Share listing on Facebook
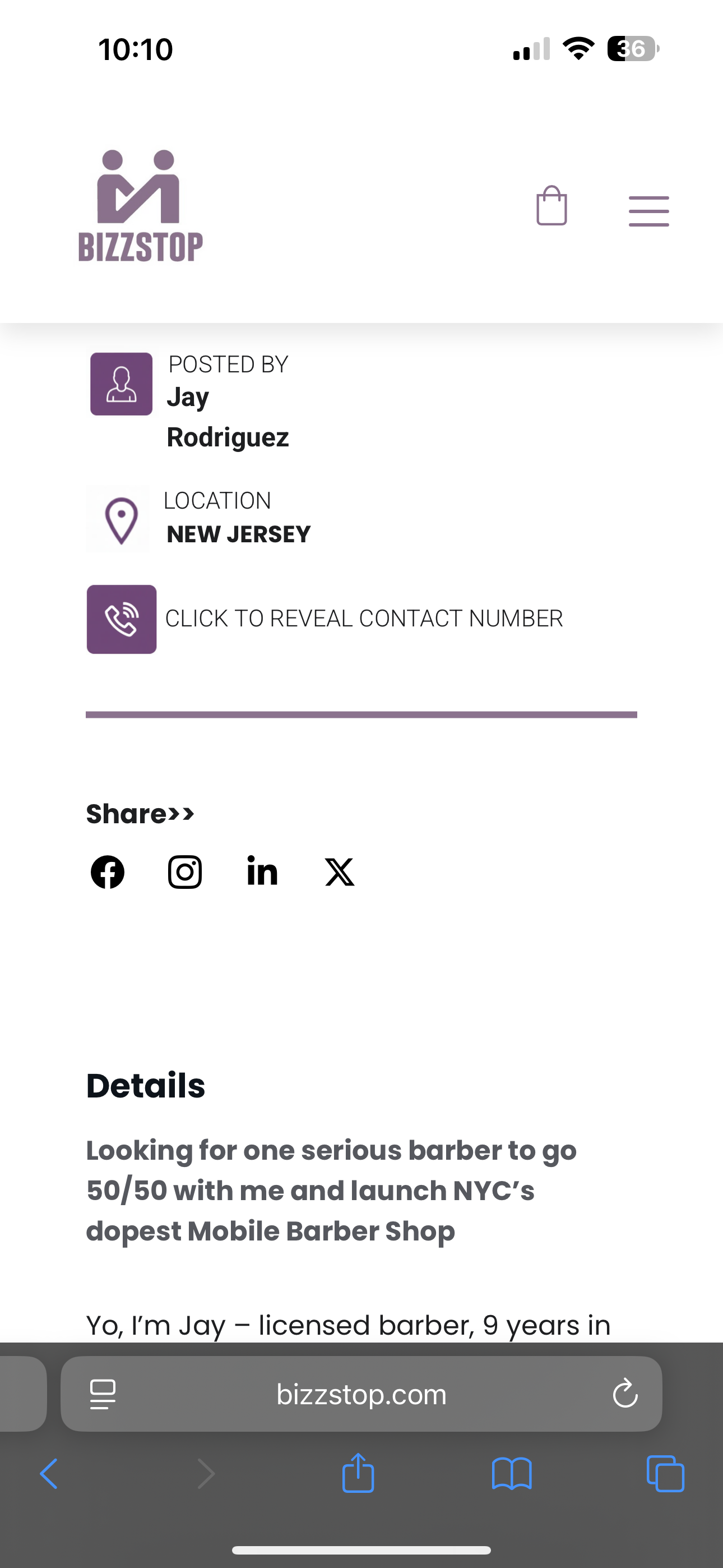This screenshot has height=1568, width=723. 108,872
